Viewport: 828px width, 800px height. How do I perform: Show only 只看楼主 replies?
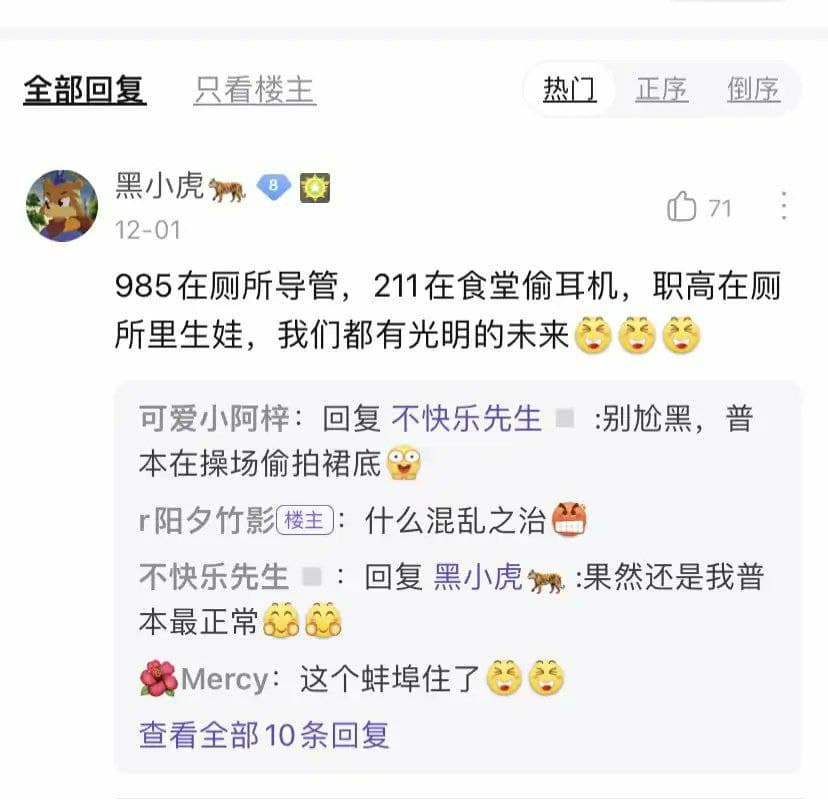point(254,91)
